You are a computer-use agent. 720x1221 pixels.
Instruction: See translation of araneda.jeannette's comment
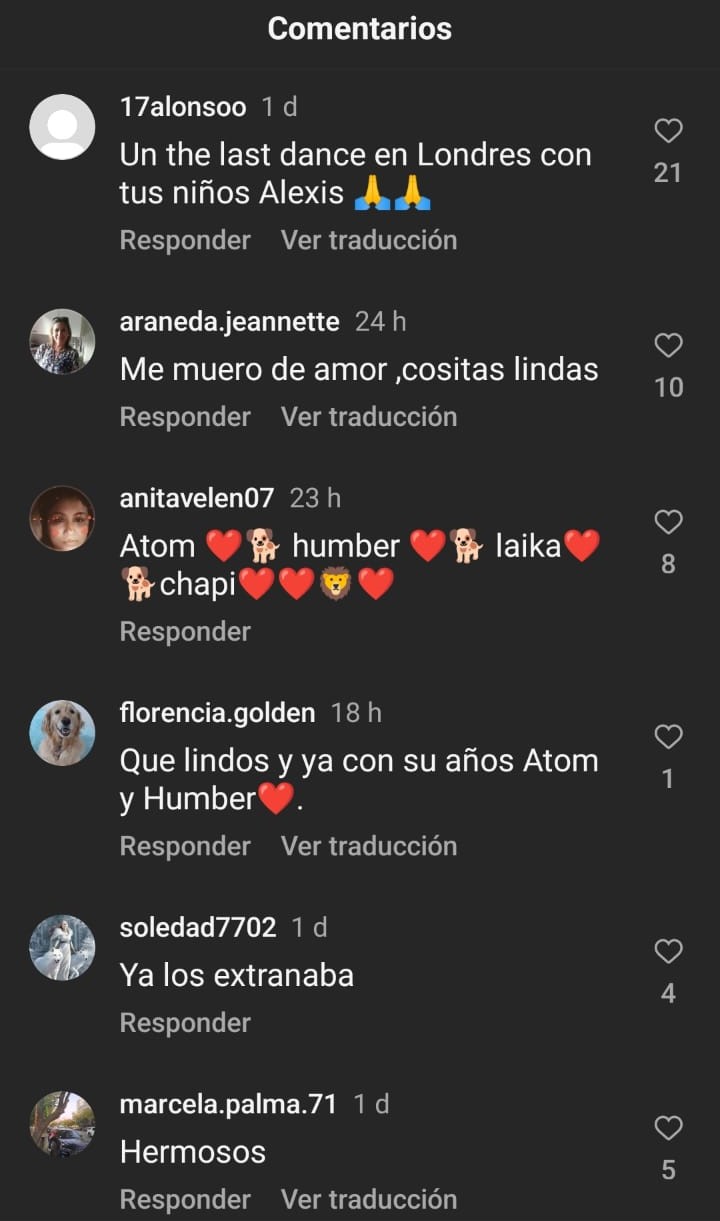368,416
